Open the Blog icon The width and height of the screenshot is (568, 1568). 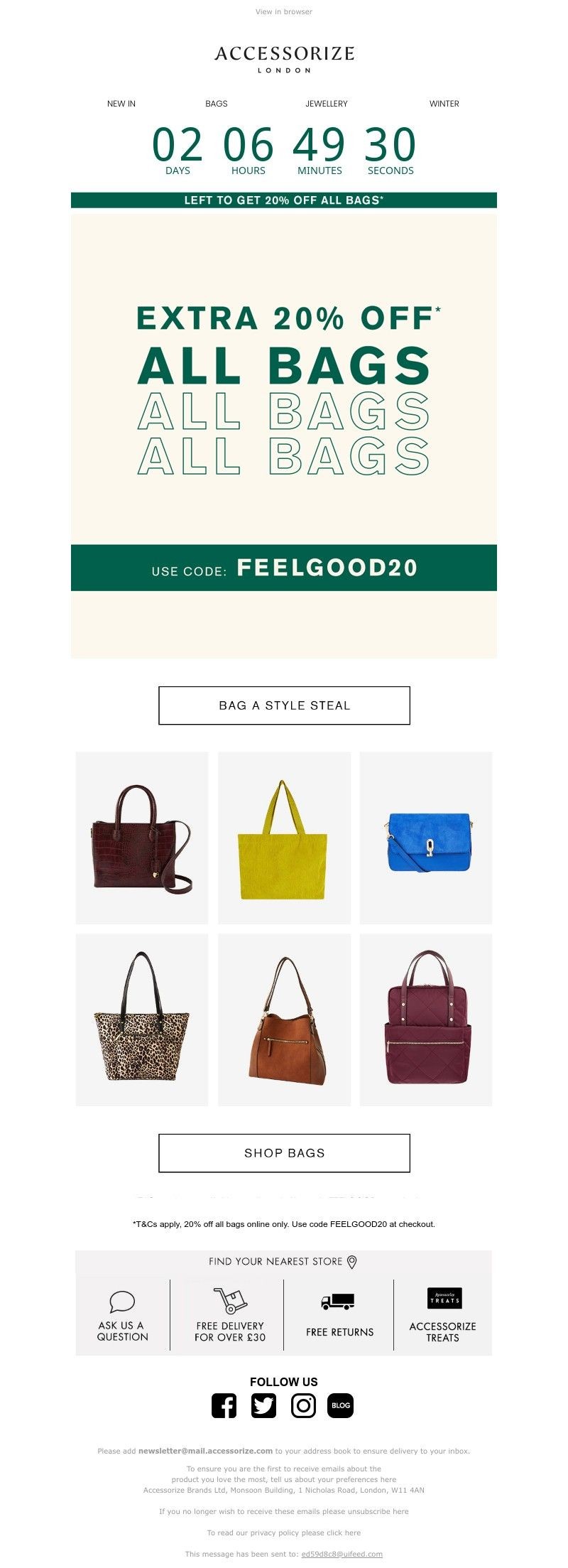pyautogui.click(x=341, y=1405)
